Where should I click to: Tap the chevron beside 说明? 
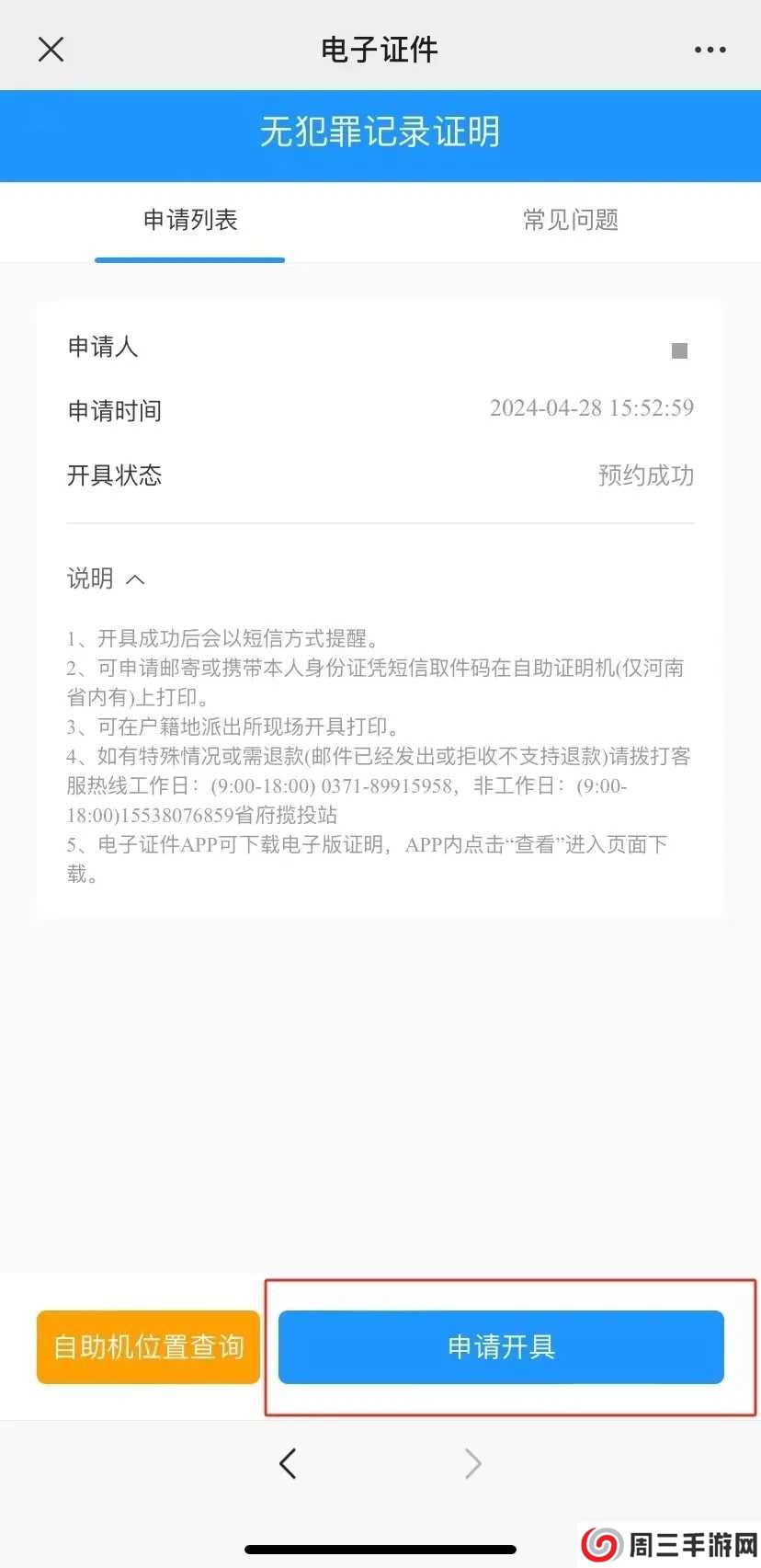(x=134, y=578)
